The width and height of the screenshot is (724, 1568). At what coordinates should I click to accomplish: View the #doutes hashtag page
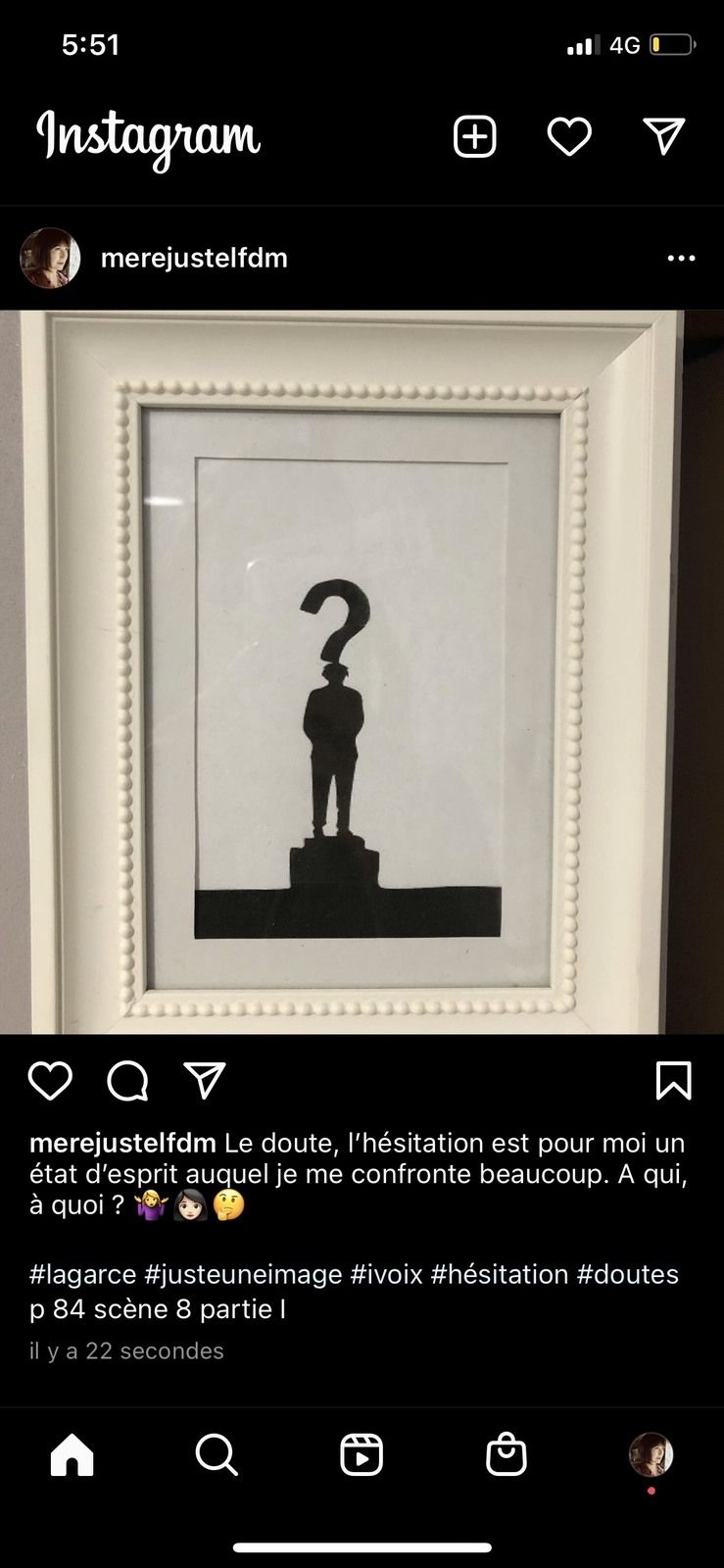(x=627, y=1274)
